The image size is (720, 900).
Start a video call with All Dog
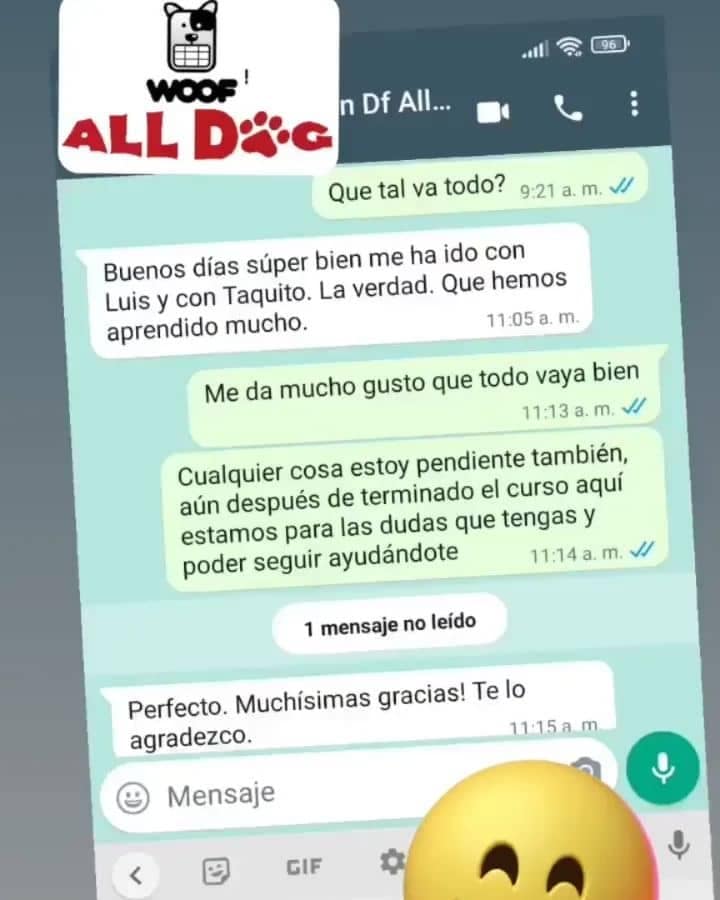click(x=490, y=111)
